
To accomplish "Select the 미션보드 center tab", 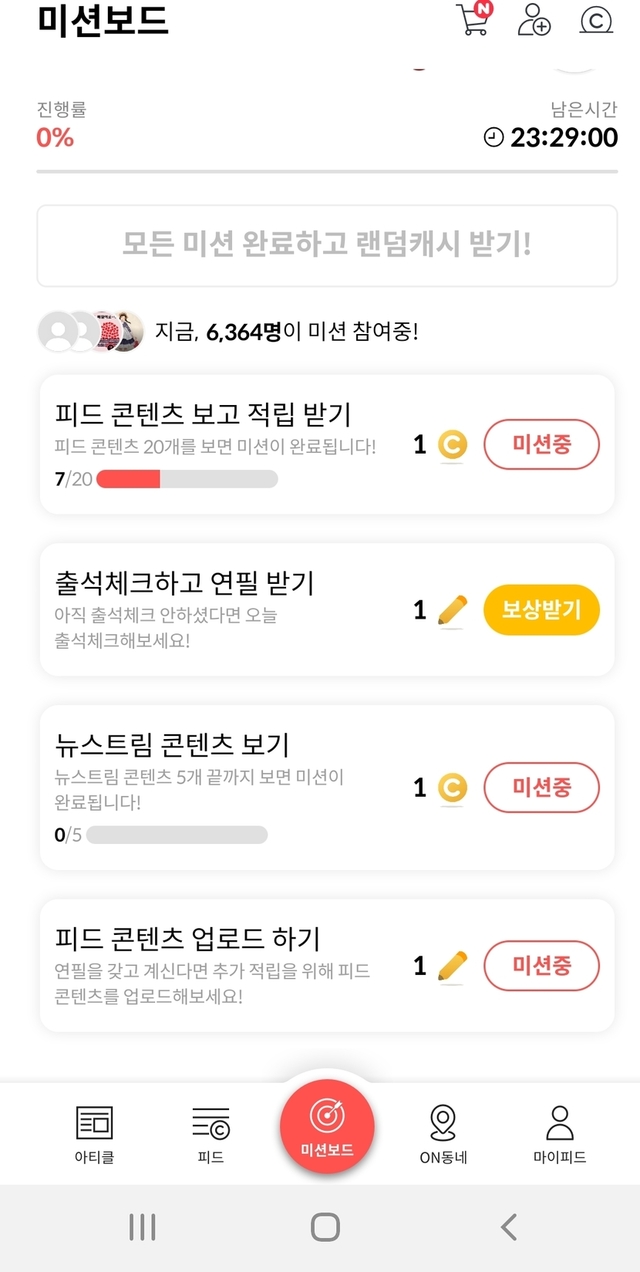I will (x=327, y=1128).
